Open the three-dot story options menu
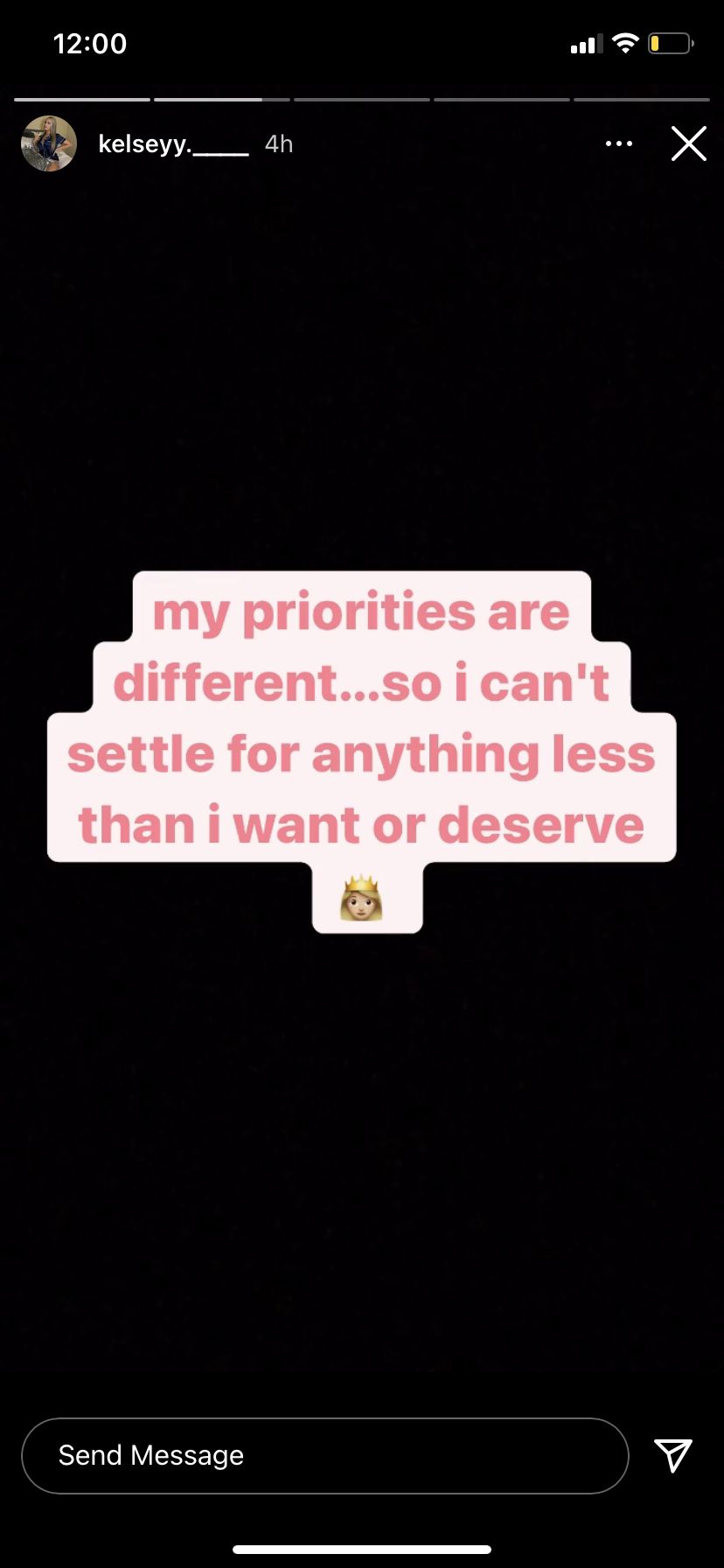This screenshot has height=1568, width=724. click(619, 143)
